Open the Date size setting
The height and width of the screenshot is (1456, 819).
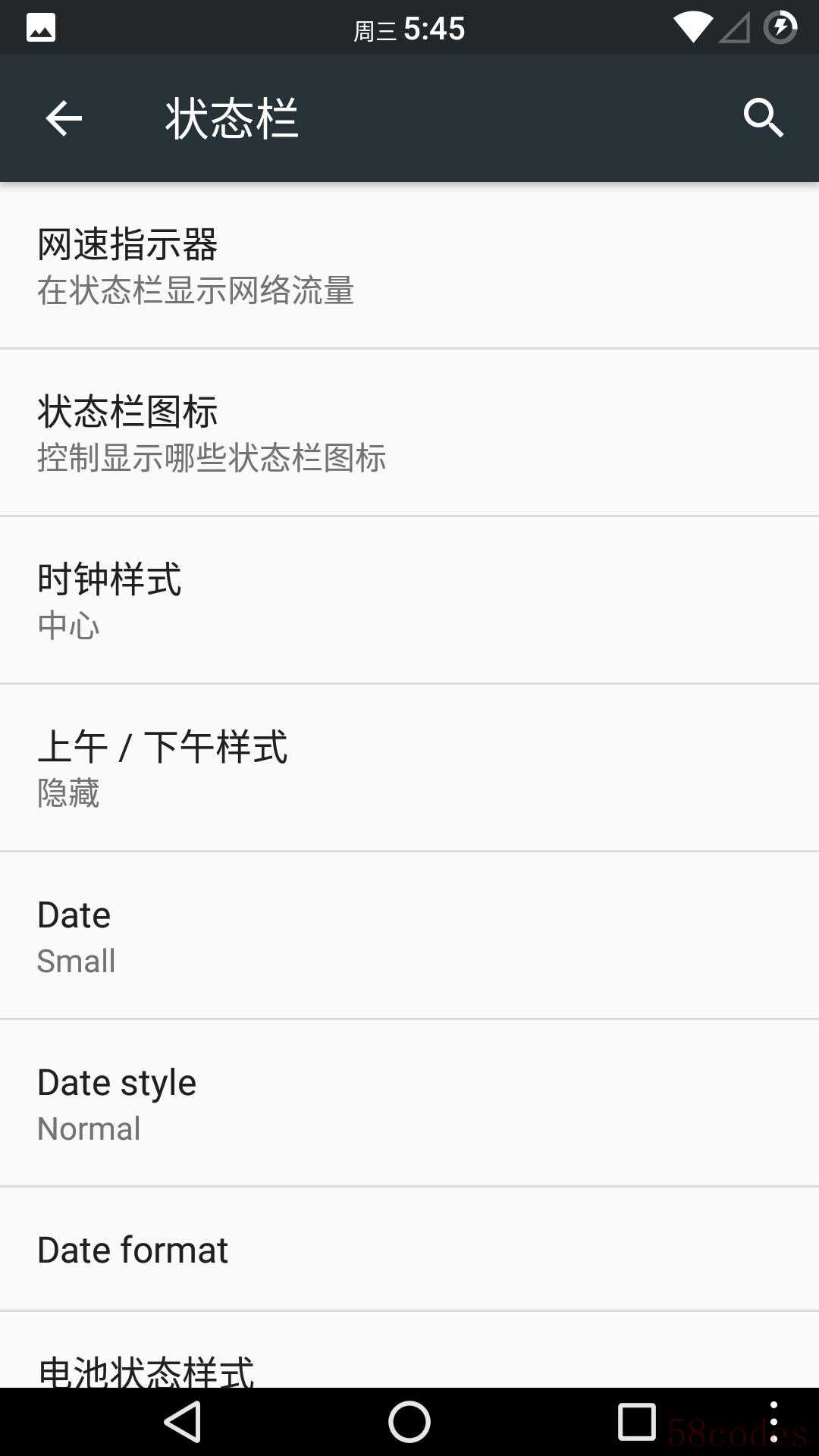409,936
